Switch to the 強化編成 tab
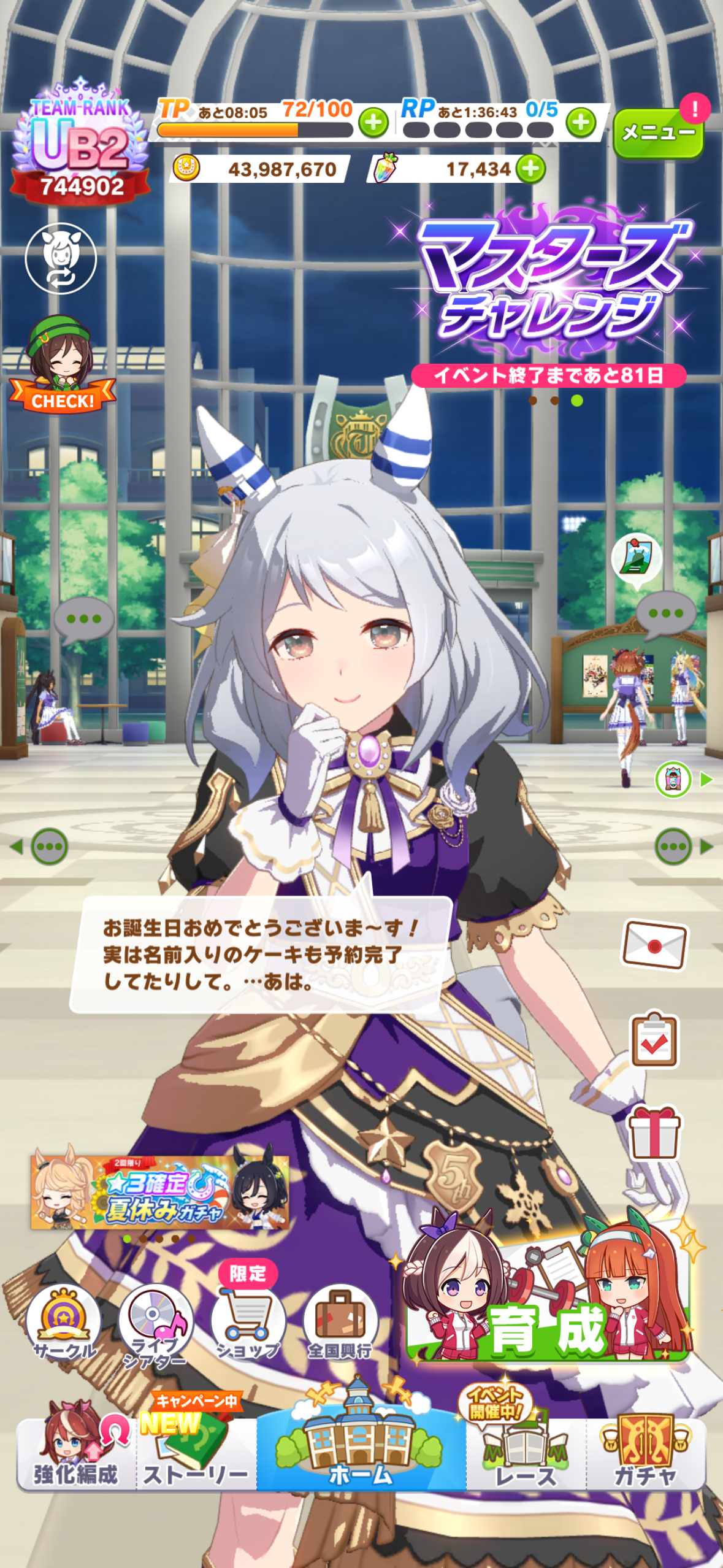 coord(75,1449)
